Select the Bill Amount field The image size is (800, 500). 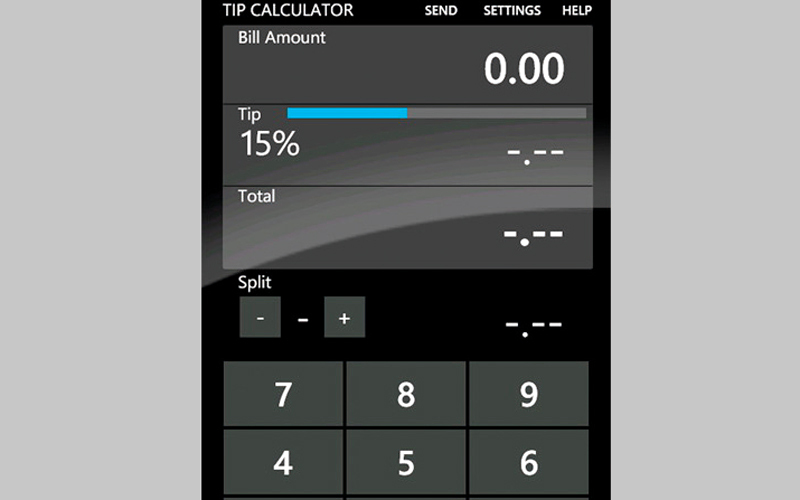pos(407,65)
